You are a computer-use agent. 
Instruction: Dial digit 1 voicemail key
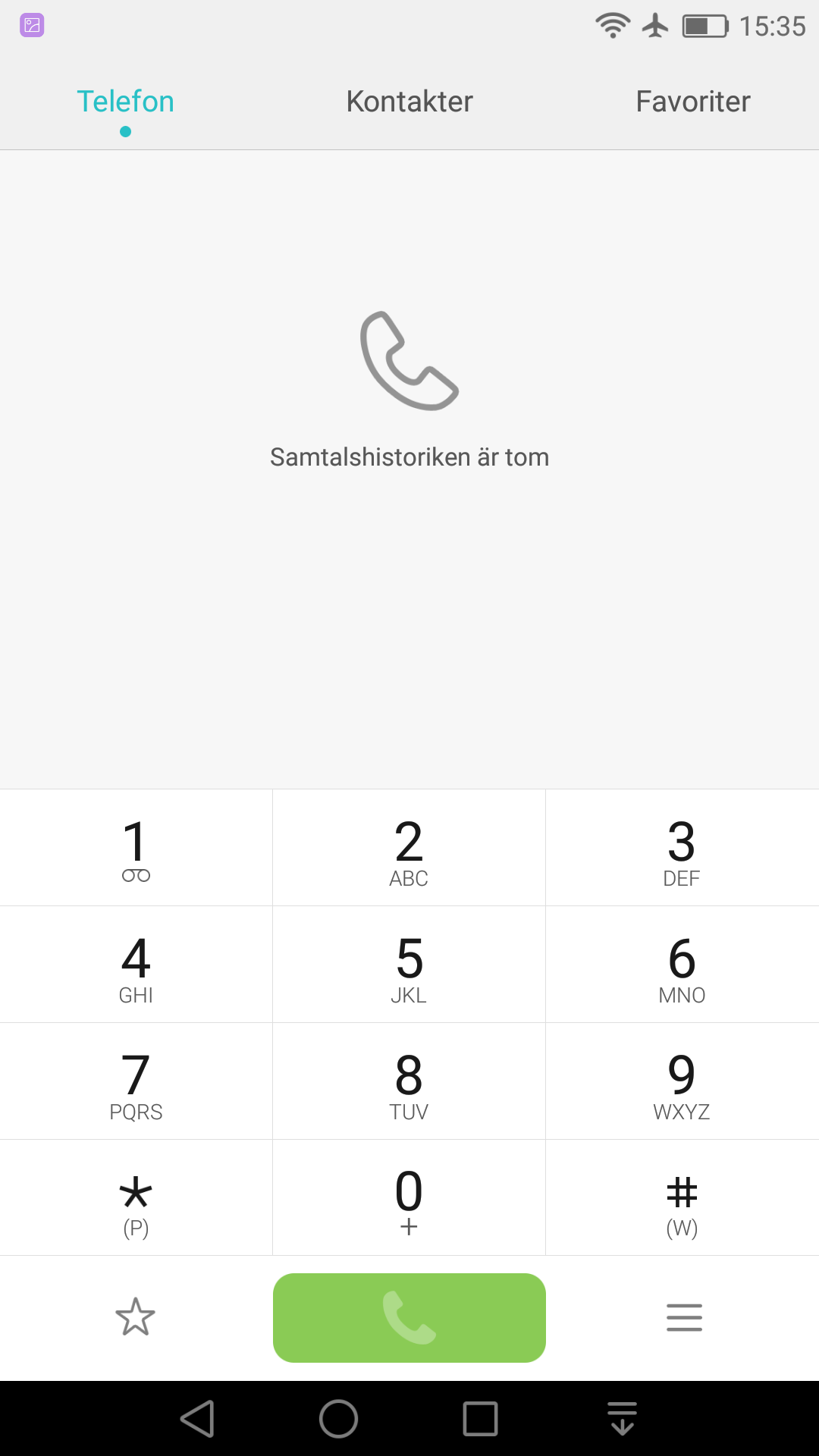pyautogui.click(x=136, y=848)
